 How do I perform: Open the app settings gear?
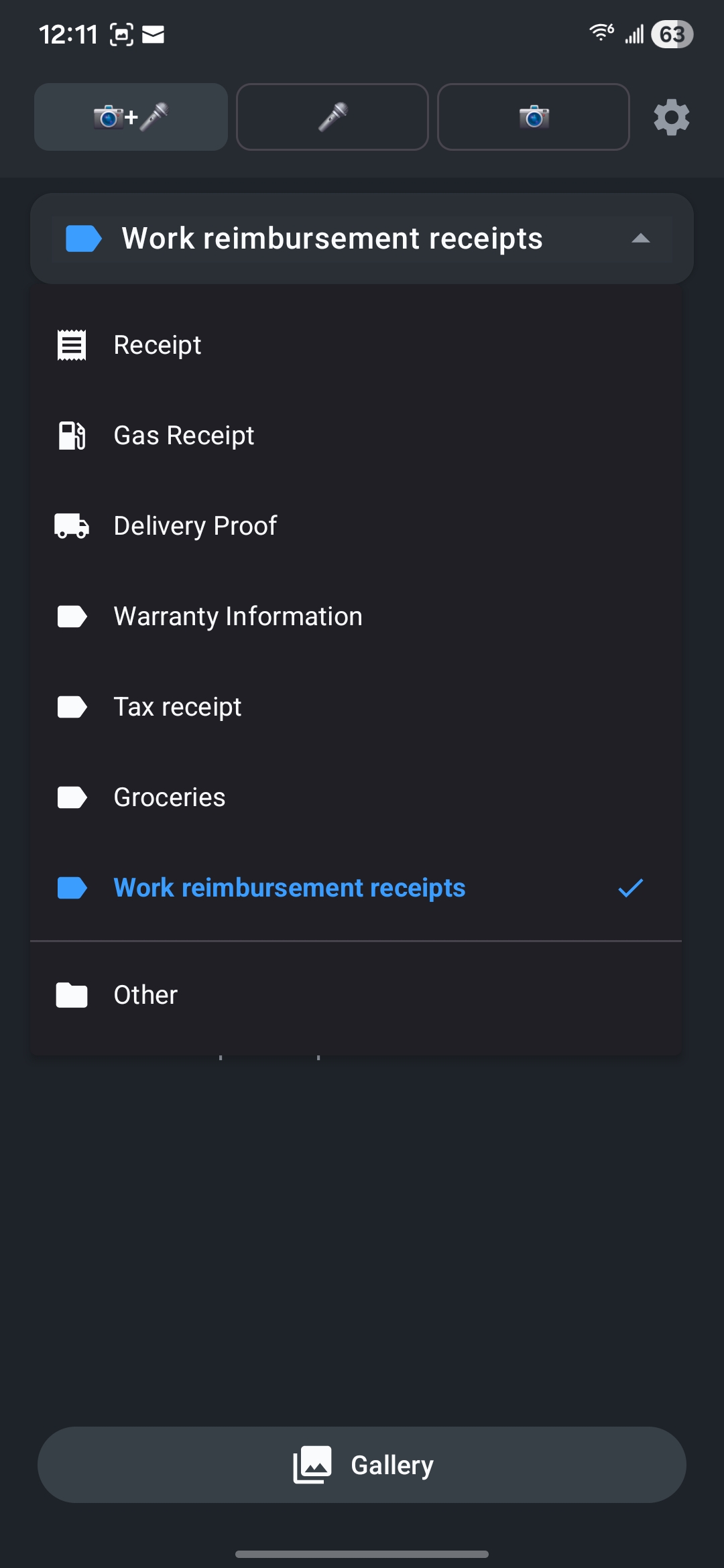(x=672, y=117)
